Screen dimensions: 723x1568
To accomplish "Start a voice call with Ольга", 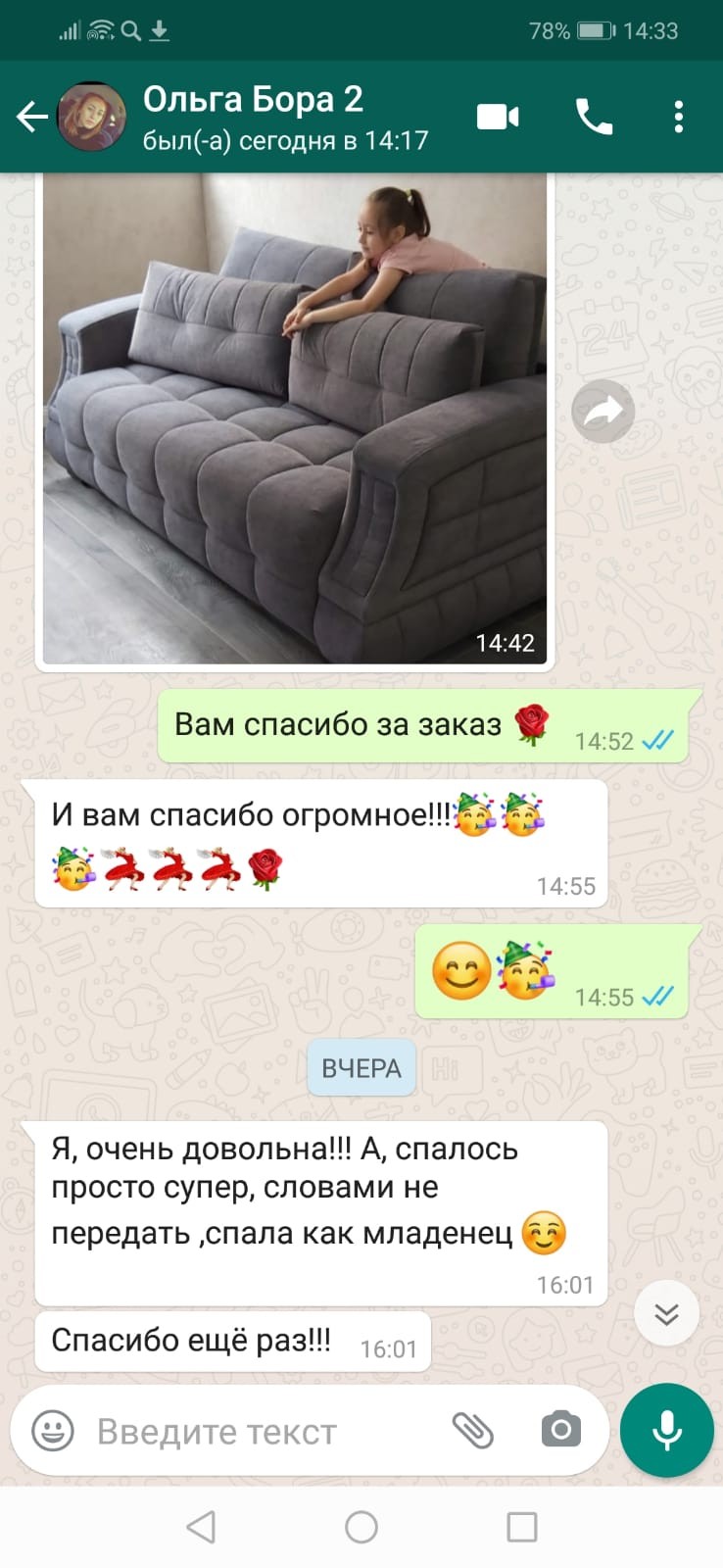I will 594,118.
